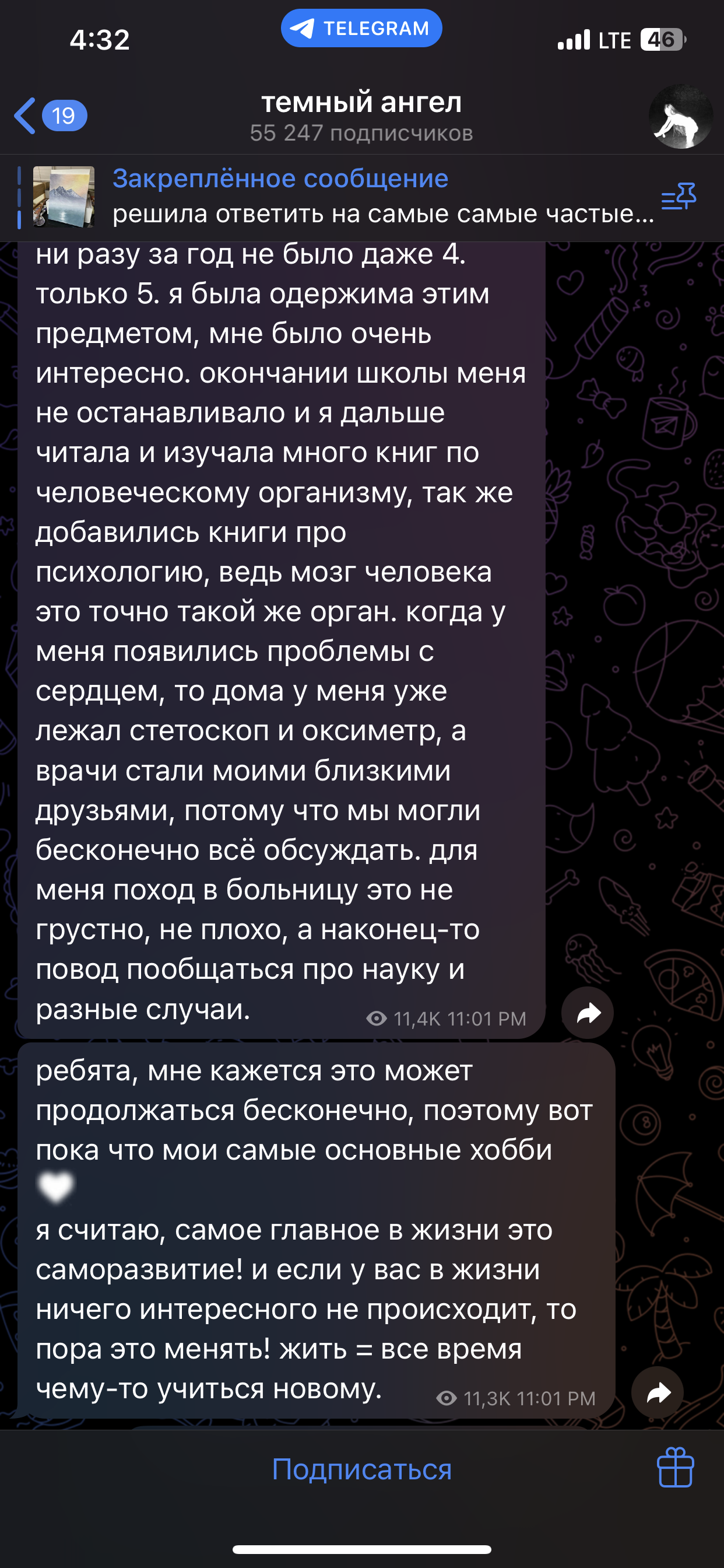This screenshot has height=1568, width=724.
Task: Subscribe with the Подписаться button
Action: [x=362, y=1469]
